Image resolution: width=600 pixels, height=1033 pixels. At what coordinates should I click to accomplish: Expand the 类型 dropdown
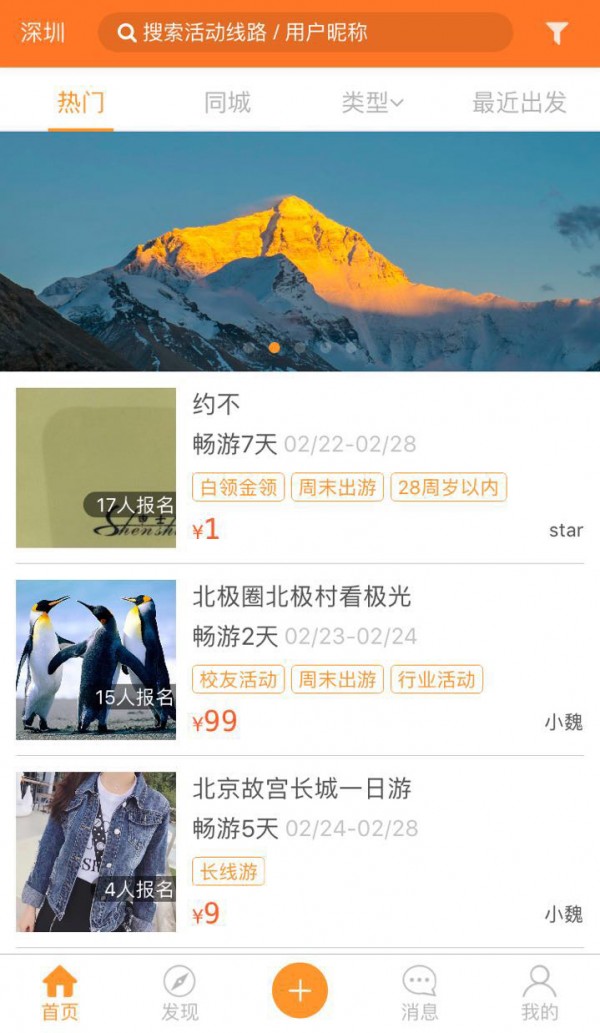pos(372,102)
